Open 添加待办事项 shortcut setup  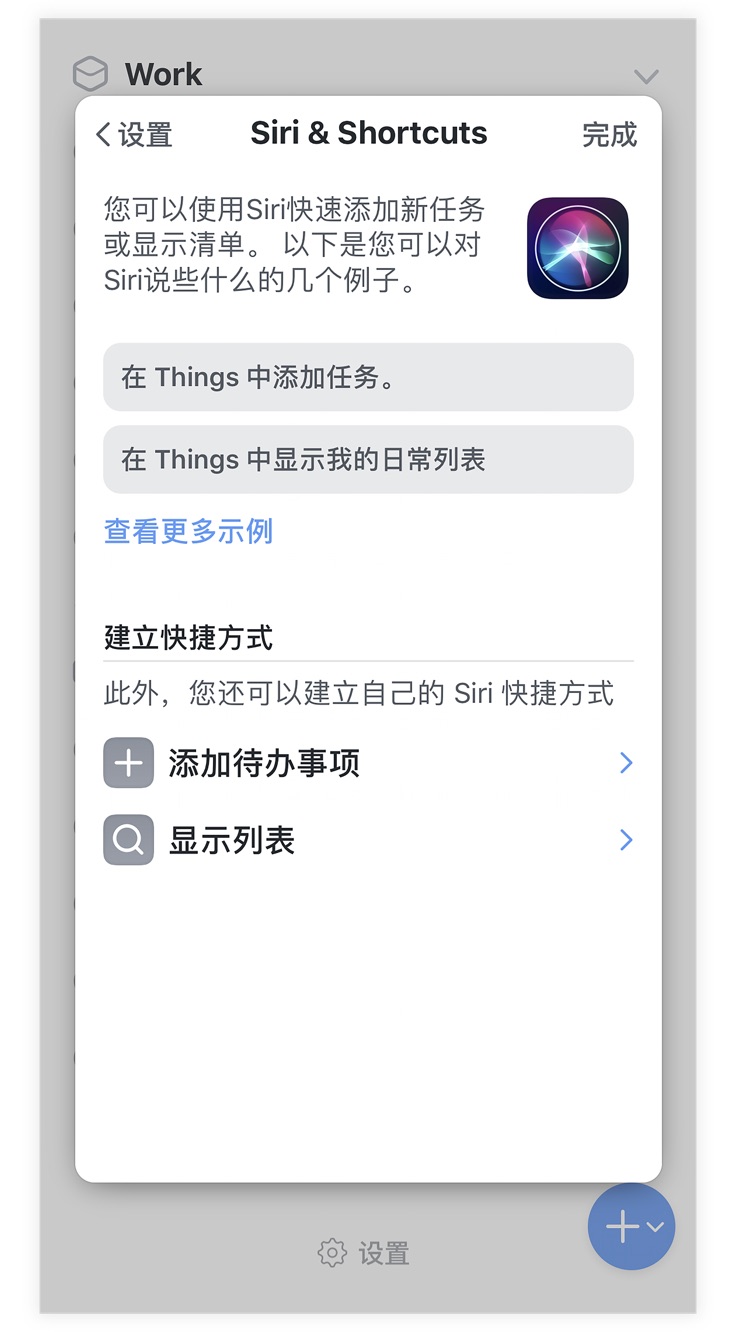tap(368, 763)
